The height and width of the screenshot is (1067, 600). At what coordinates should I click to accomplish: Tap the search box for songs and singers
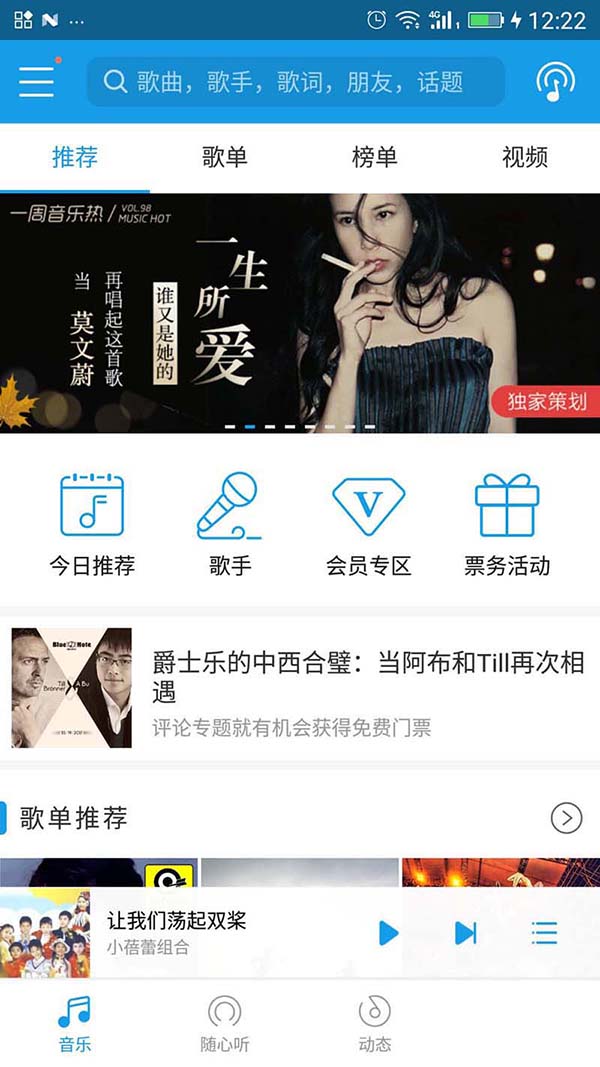click(296, 82)
